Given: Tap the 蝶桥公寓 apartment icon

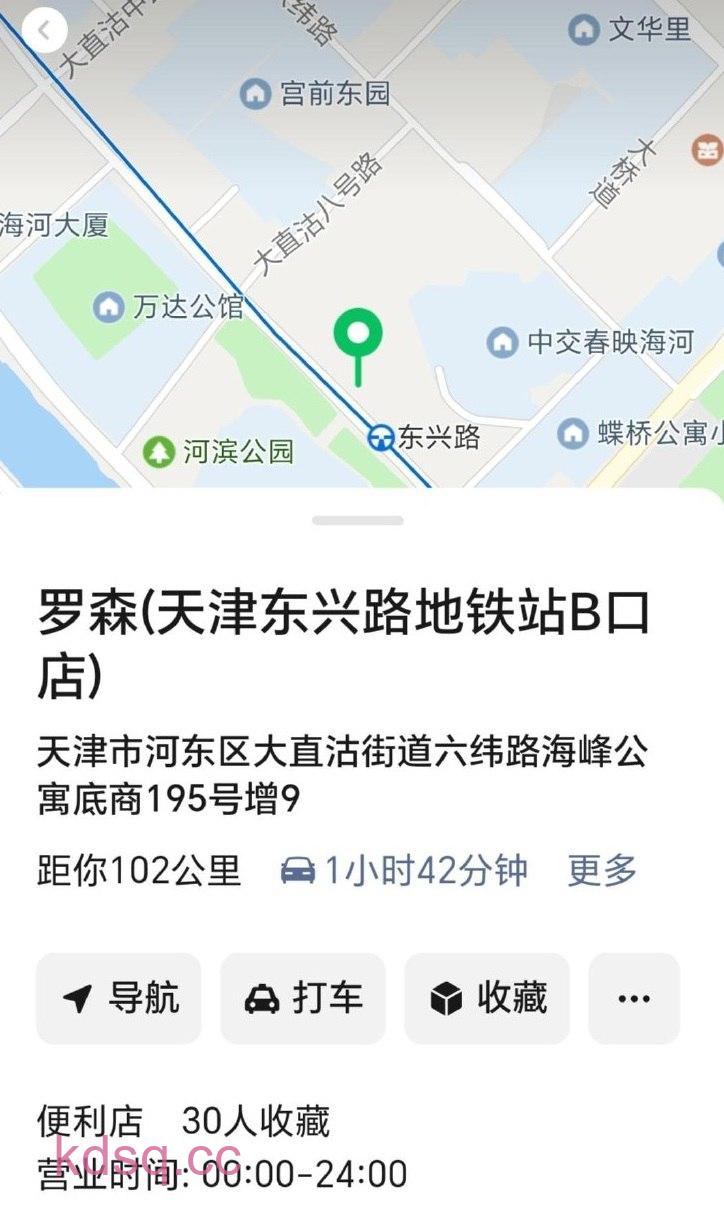Looking at the screenshot, I should click(x=573, y=434).
